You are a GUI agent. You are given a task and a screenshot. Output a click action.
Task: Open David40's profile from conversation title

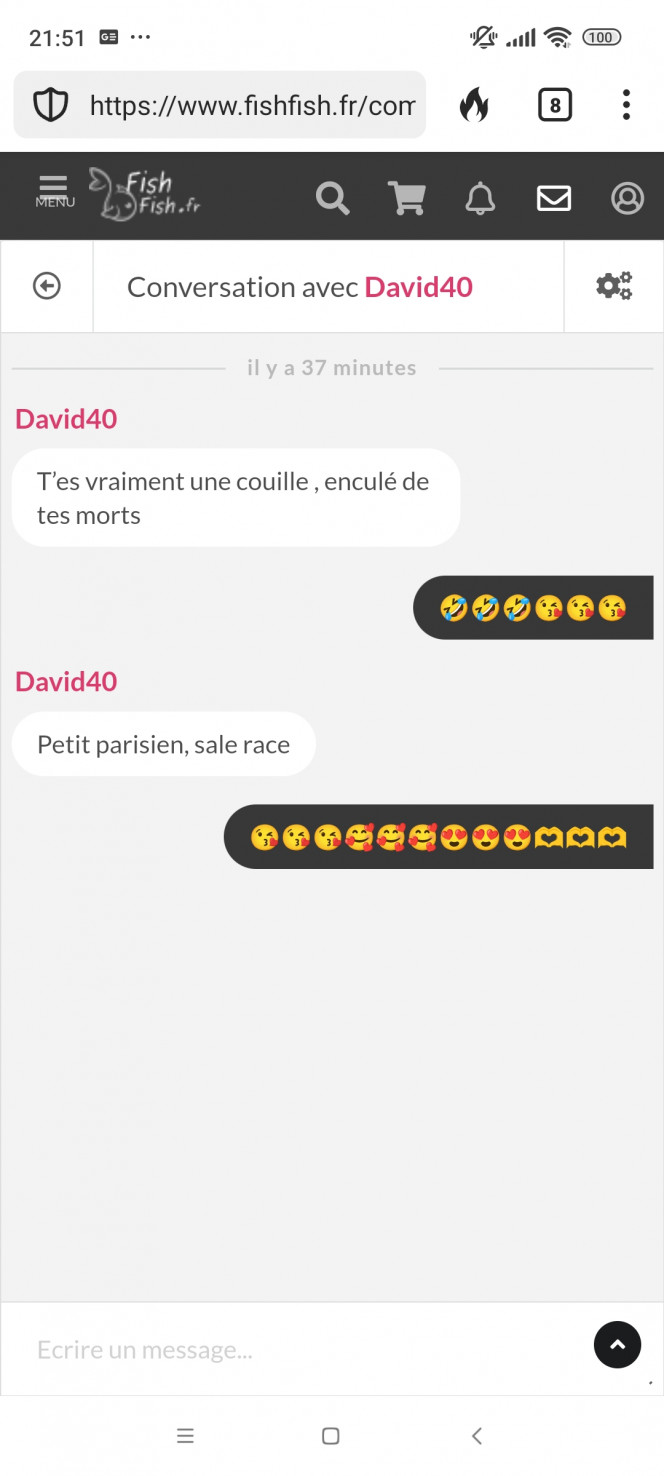pyautogui.click(x=418, y=288)
